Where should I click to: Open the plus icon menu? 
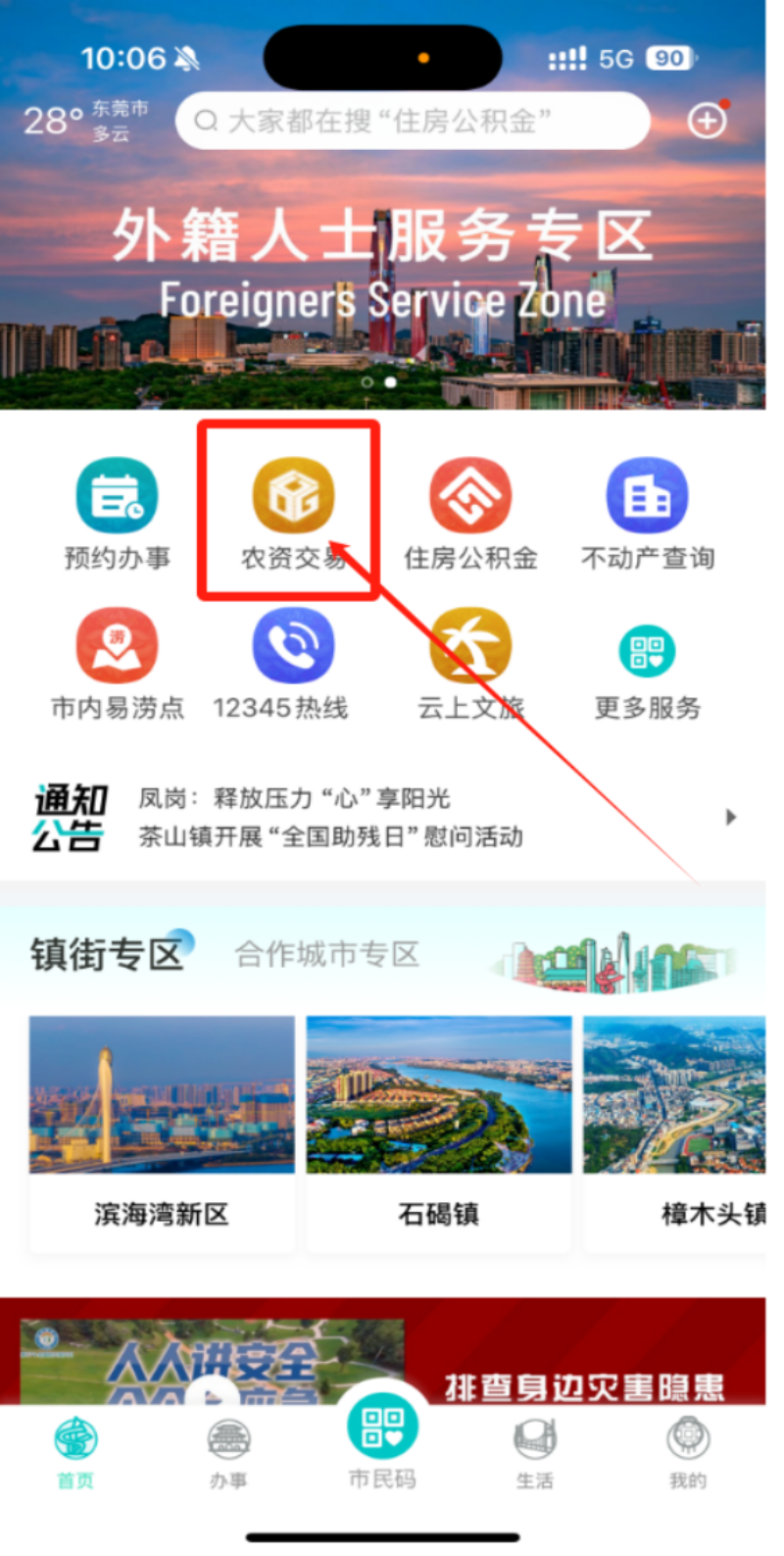pos(707,121)
